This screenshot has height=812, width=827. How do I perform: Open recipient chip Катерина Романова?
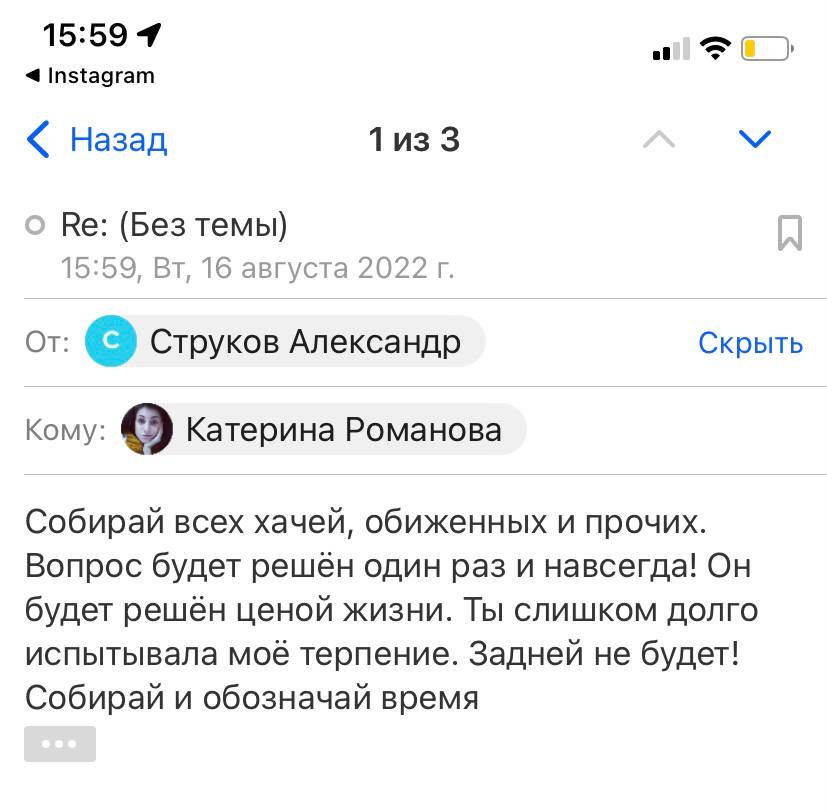[323, 430]
